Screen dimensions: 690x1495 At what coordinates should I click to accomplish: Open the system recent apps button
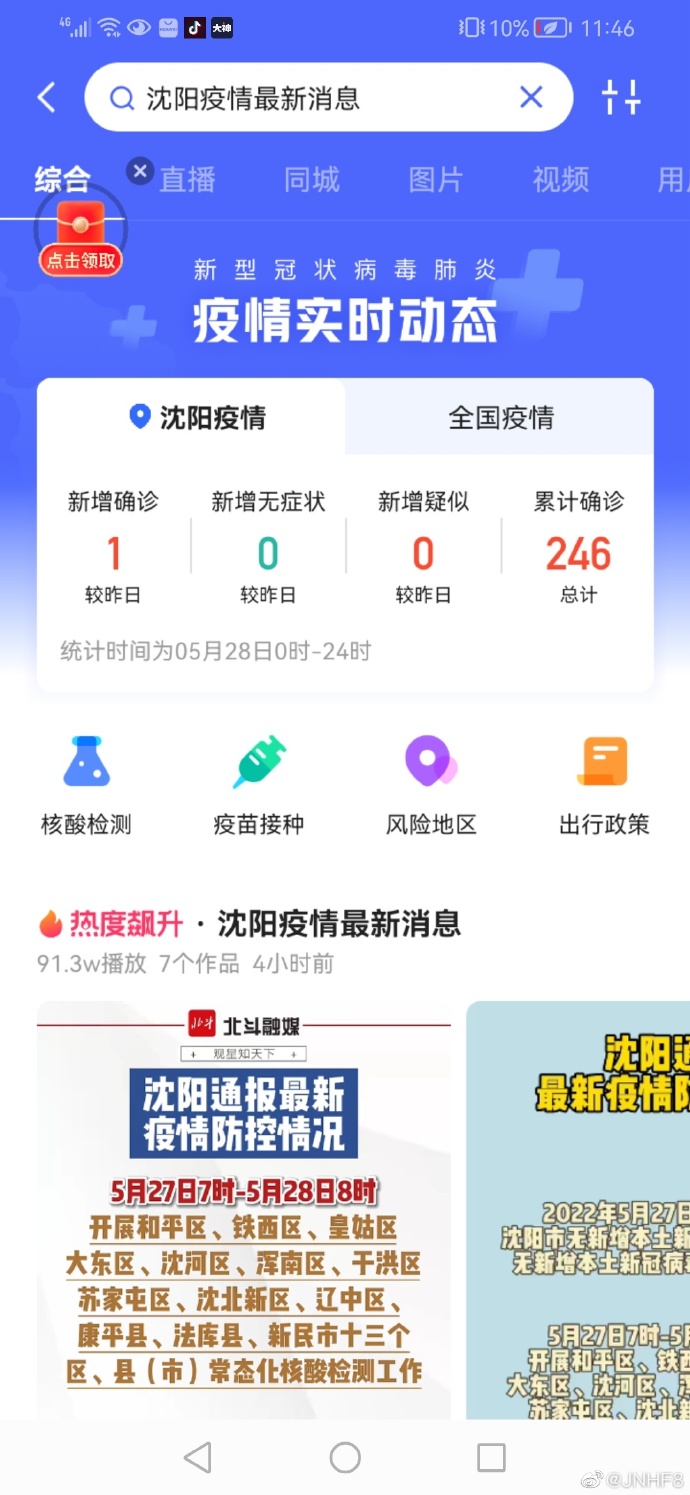coord(491,1457)
